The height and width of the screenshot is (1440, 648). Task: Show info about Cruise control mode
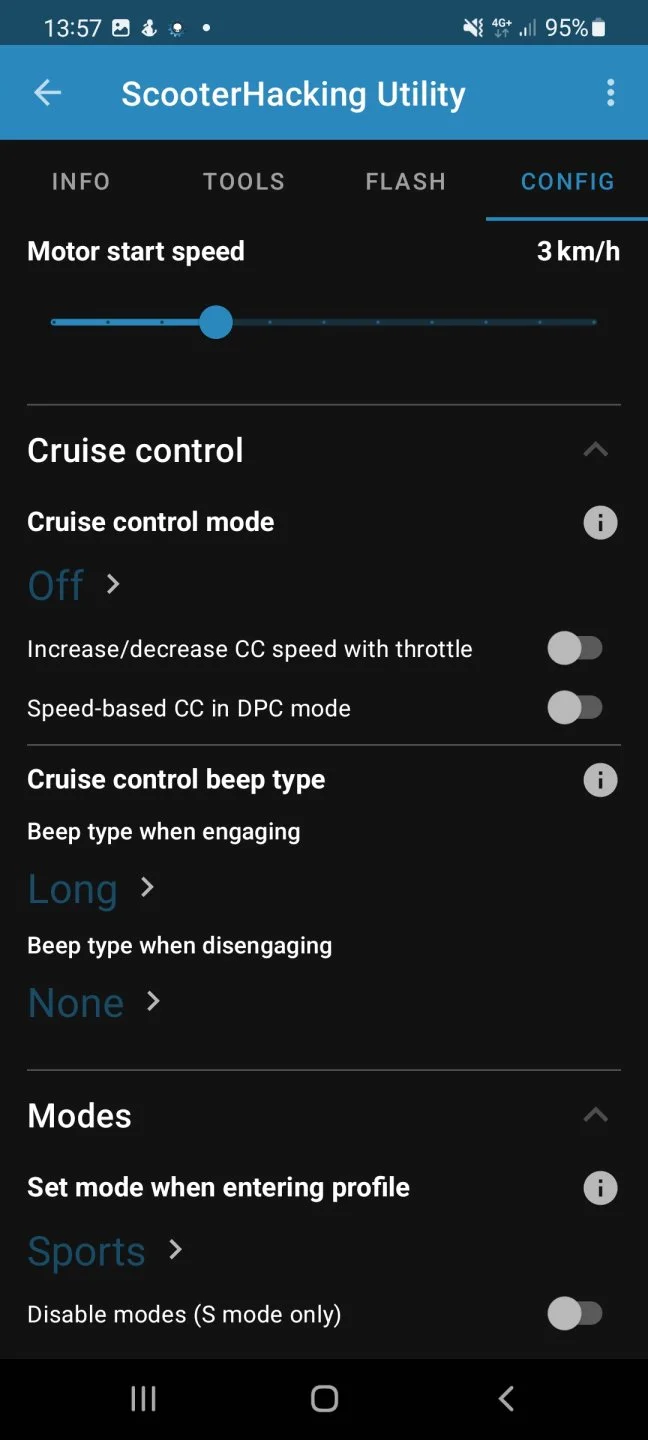click(x=600, y=522)
